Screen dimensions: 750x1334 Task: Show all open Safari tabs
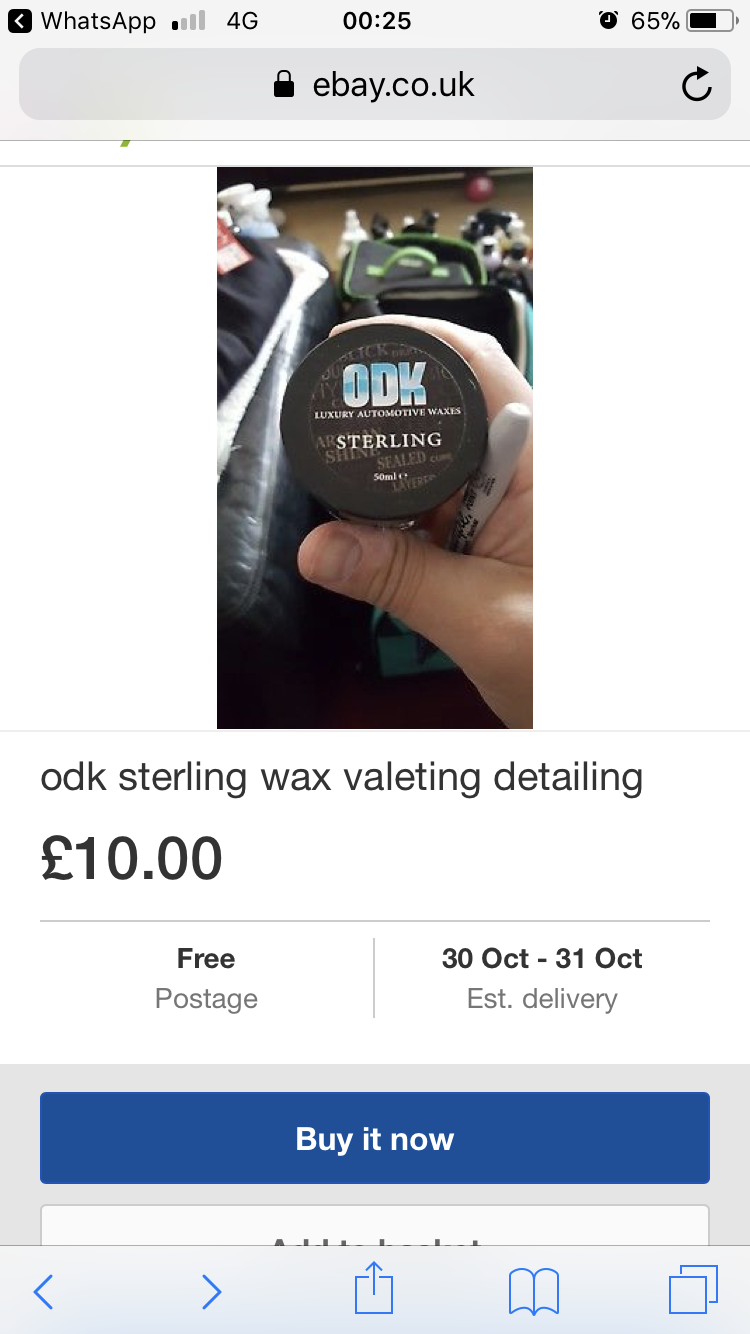[693, 1290]
